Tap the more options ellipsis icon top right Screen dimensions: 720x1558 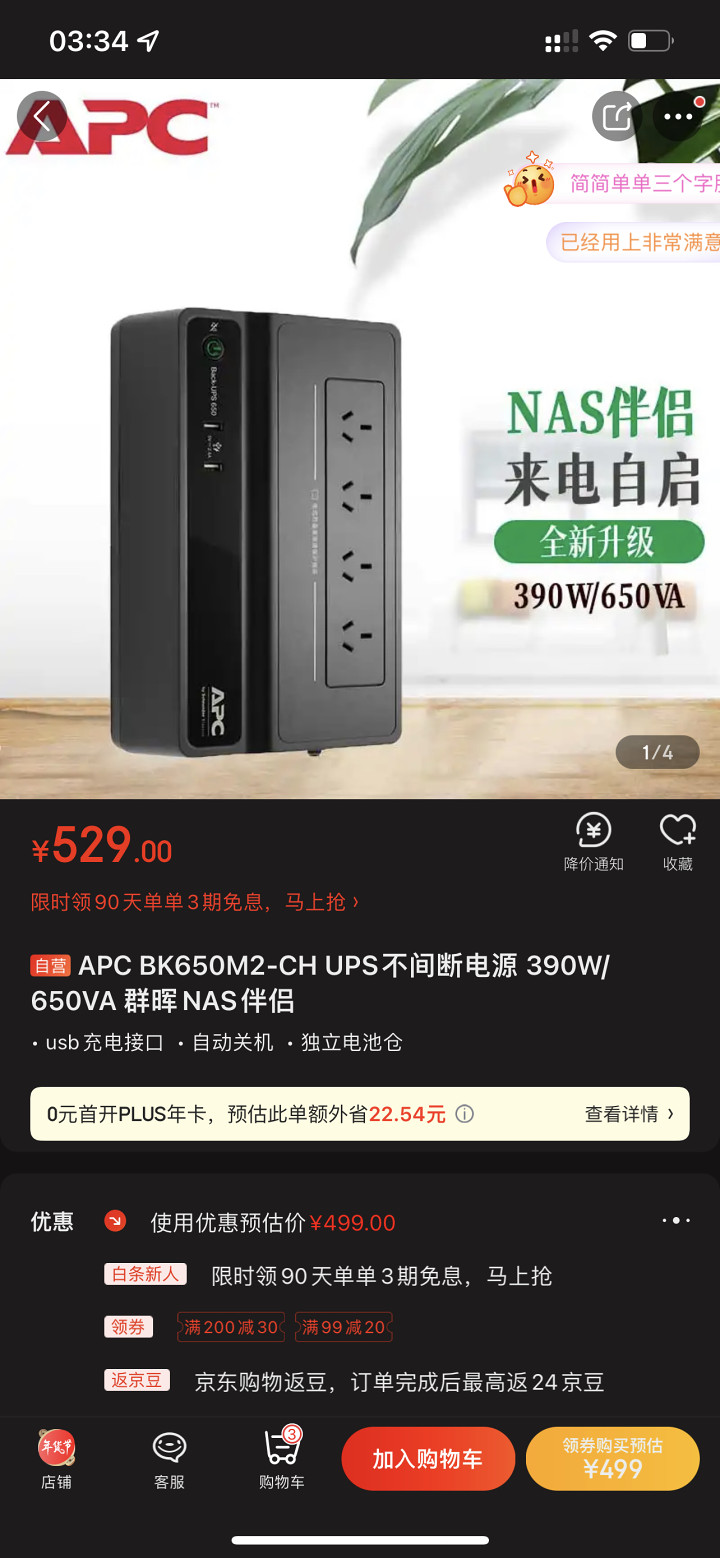tap(678, 116)
